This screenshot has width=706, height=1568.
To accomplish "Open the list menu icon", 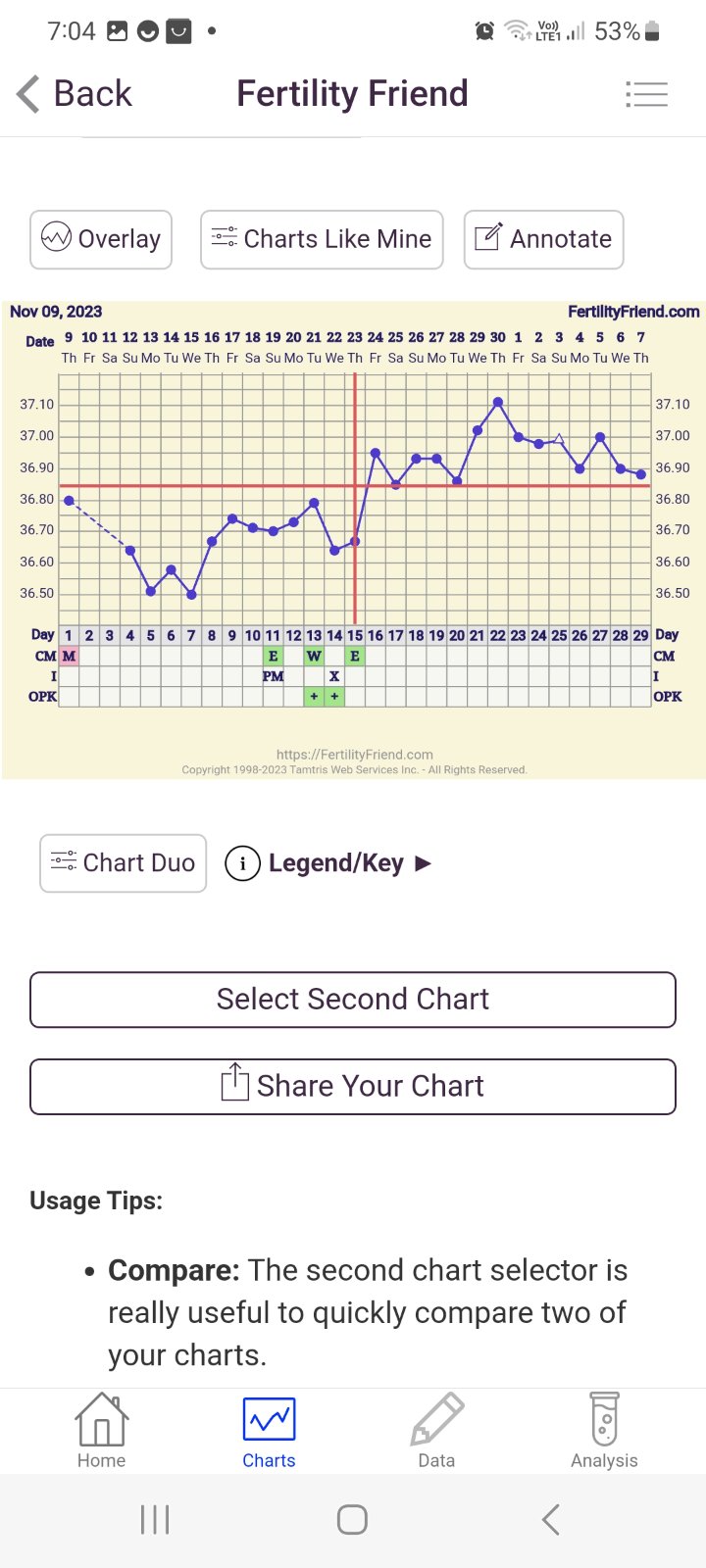I will [646, 94].
